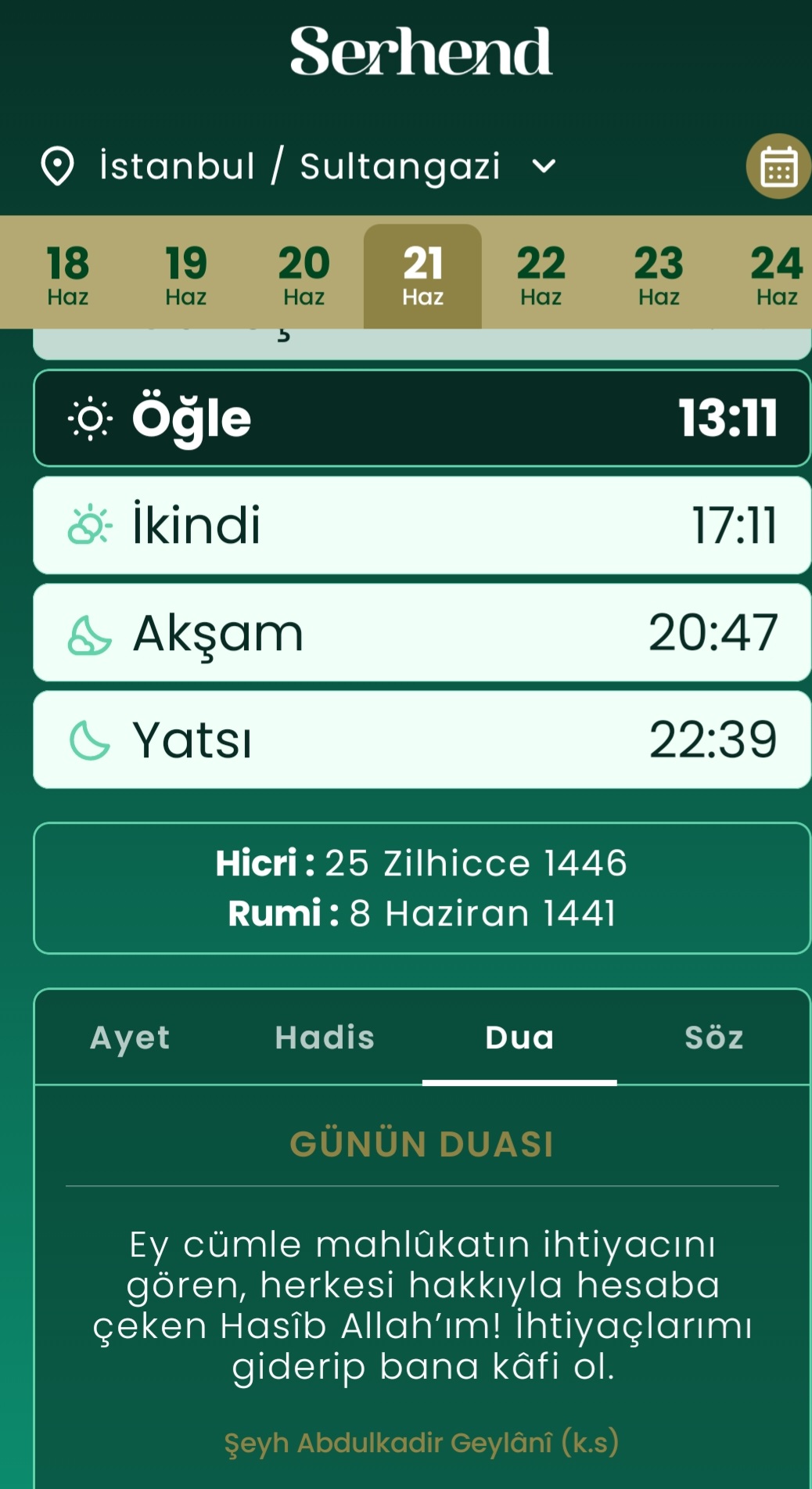Tap the Dua tab

point(519,1038)
